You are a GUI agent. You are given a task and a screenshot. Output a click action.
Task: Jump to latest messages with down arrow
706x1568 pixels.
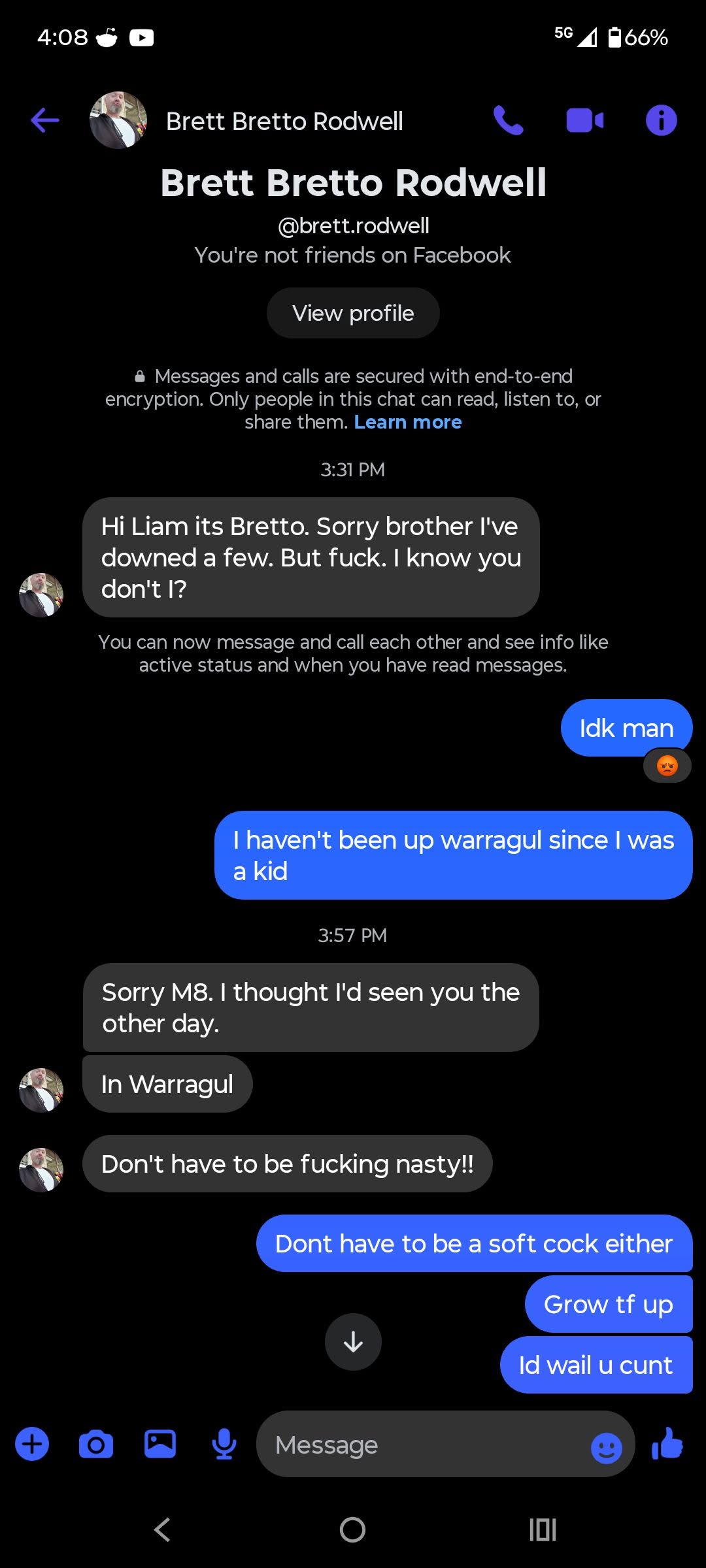click(353, 1342)
